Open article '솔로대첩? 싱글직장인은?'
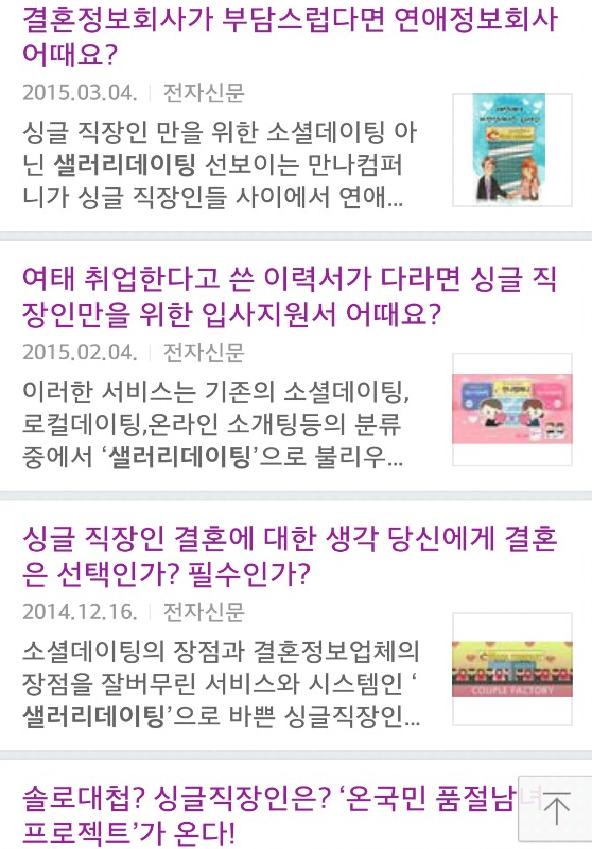The image size is (601, 849). 260,814
